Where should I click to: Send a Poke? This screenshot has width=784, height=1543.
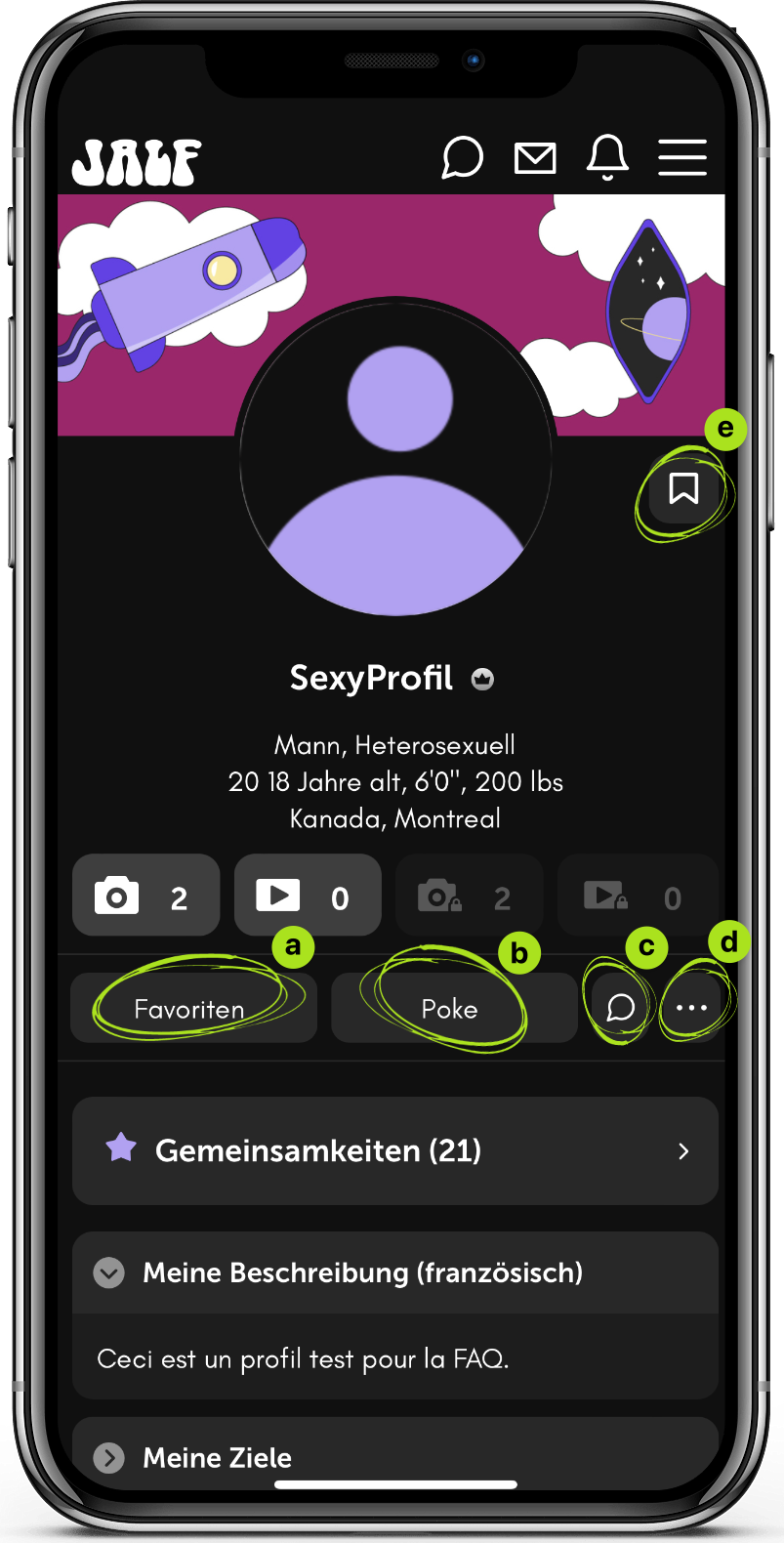453,1008
